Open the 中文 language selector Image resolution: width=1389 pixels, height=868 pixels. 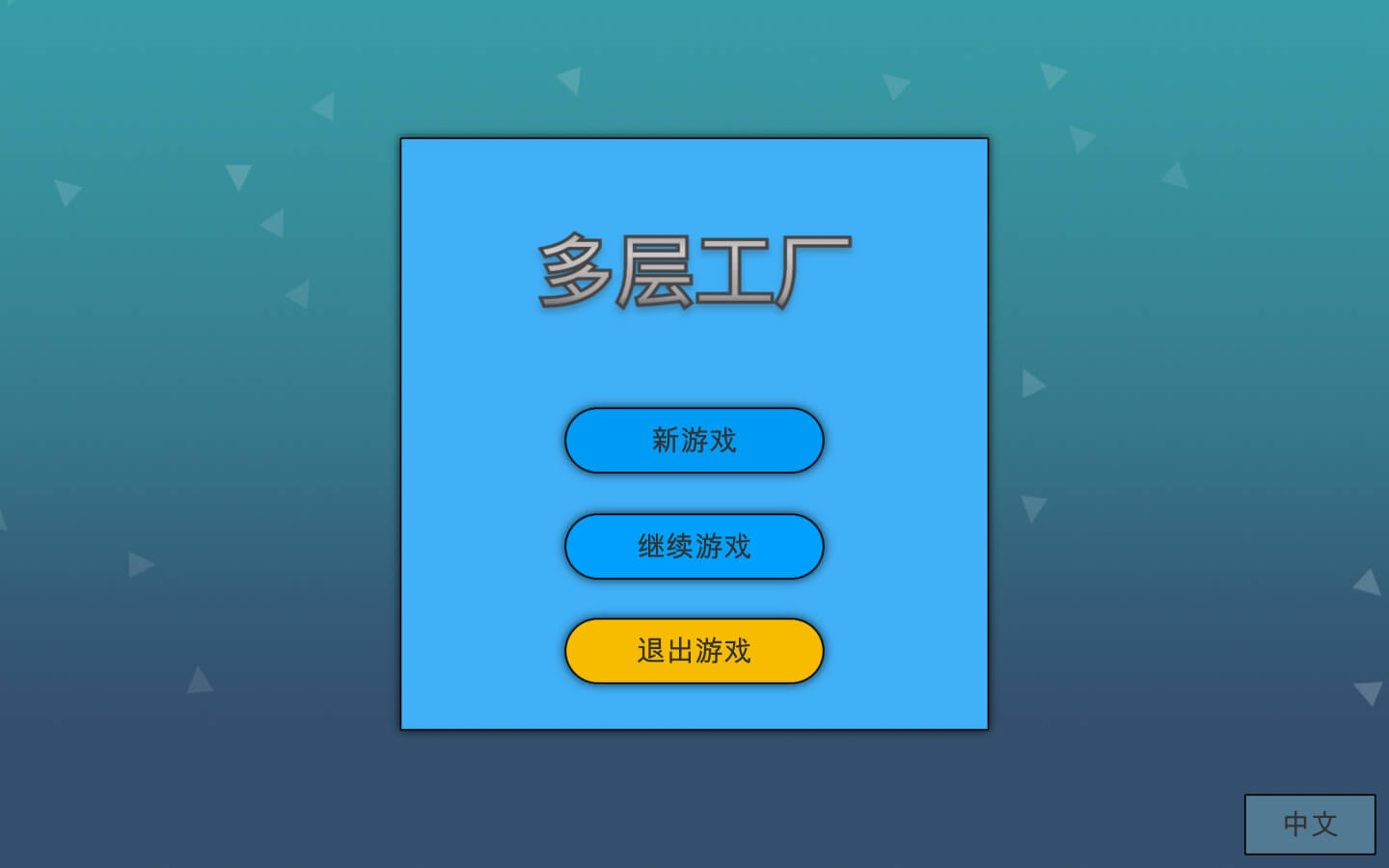point(1309,824)
